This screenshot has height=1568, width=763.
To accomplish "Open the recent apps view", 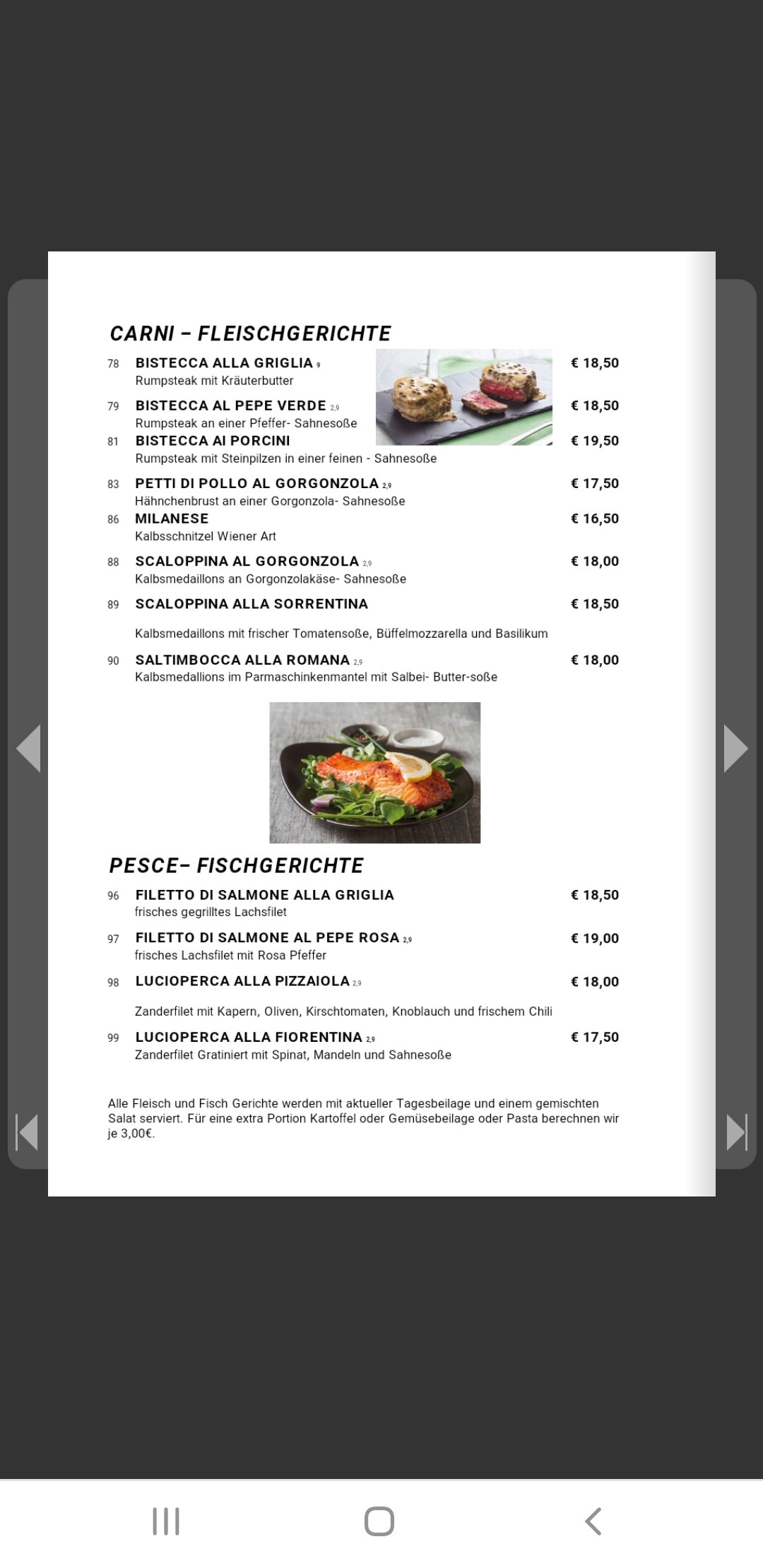I will [x=166, y=1521].
